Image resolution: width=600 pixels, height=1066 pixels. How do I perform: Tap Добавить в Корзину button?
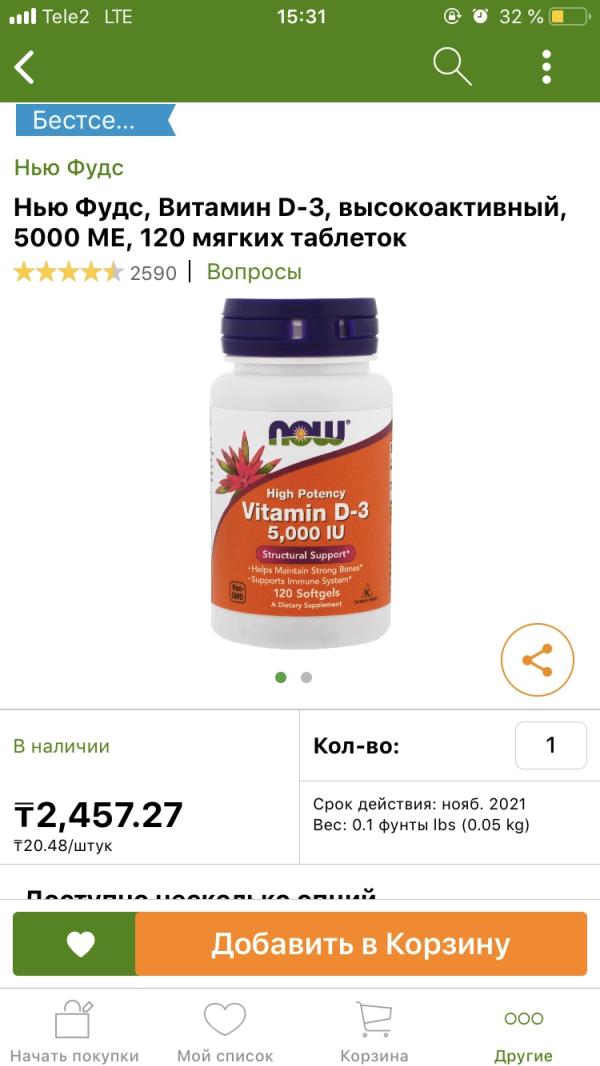click(x=361, y=944)
